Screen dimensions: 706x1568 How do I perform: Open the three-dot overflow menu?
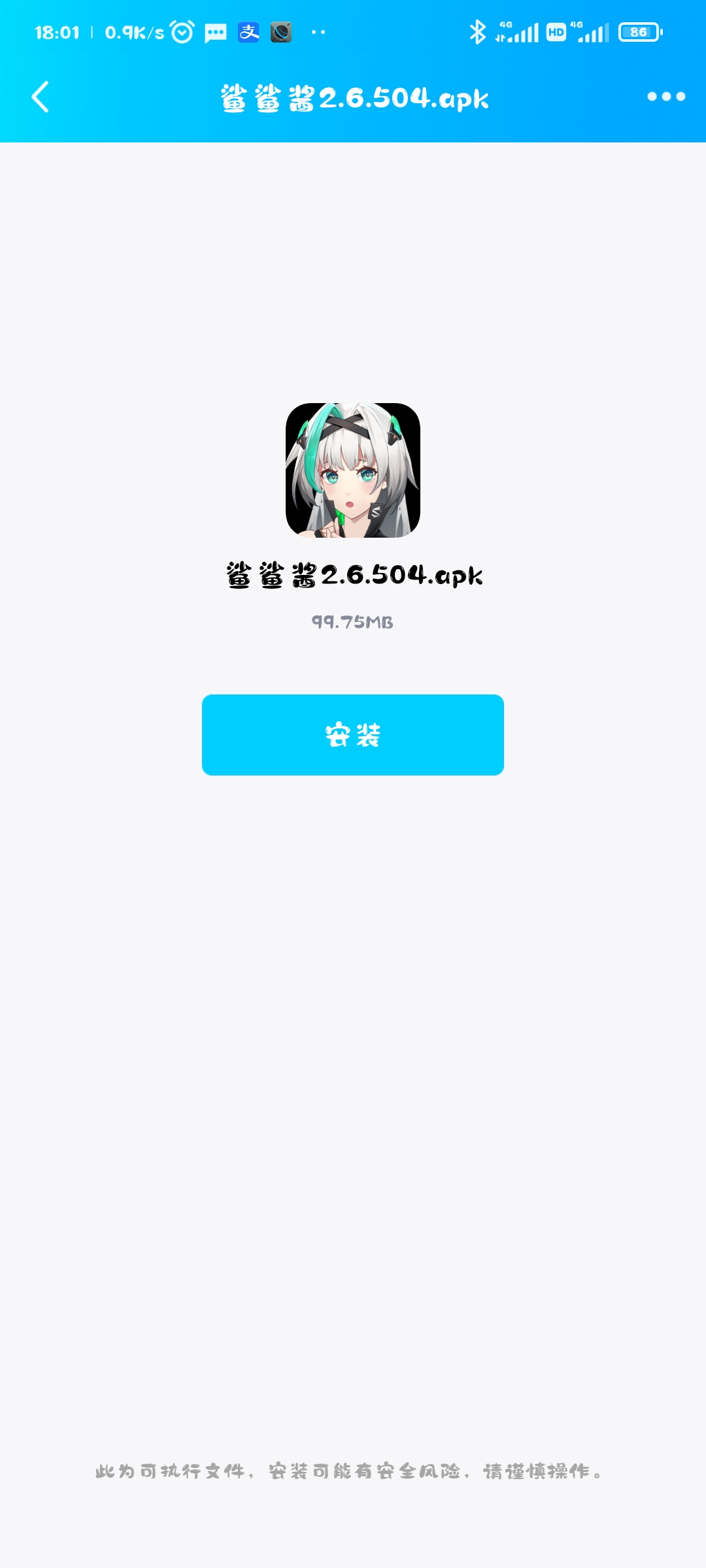665,97
